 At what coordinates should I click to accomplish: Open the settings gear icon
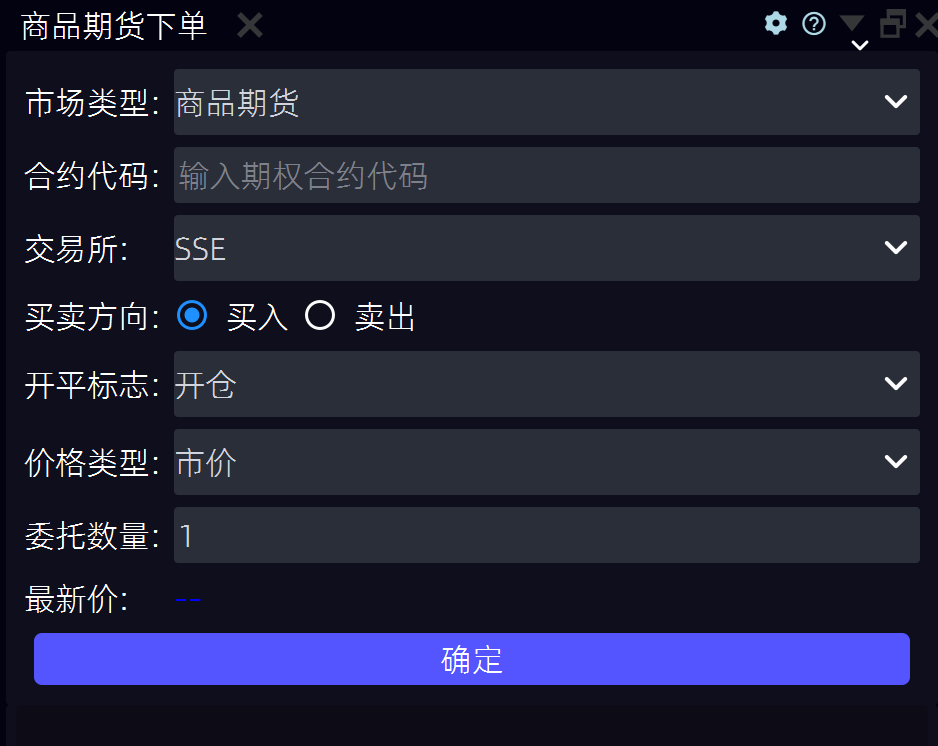(x=776, y=23)
